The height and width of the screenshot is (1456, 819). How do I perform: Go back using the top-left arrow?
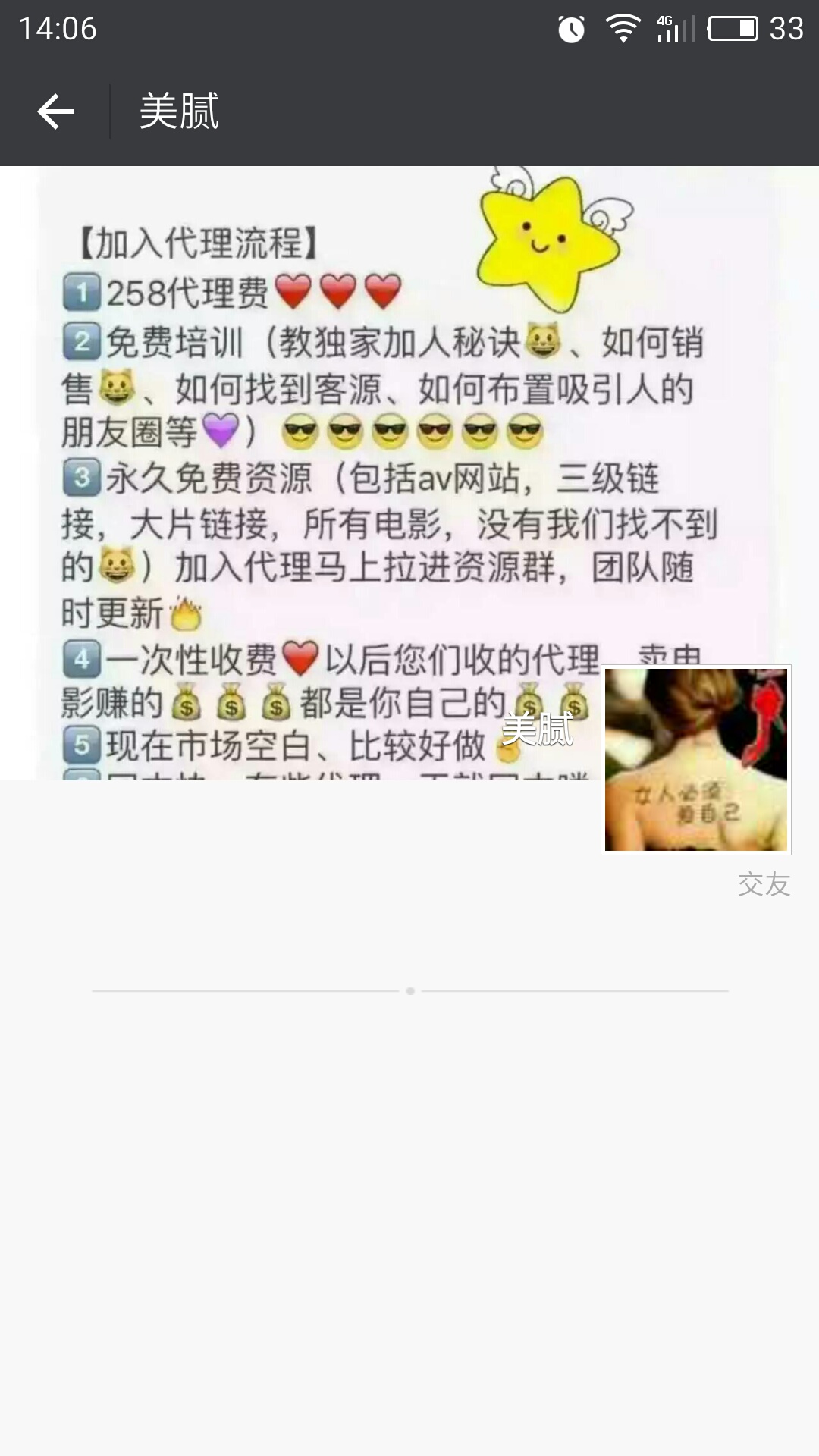[x=55, y=111]
